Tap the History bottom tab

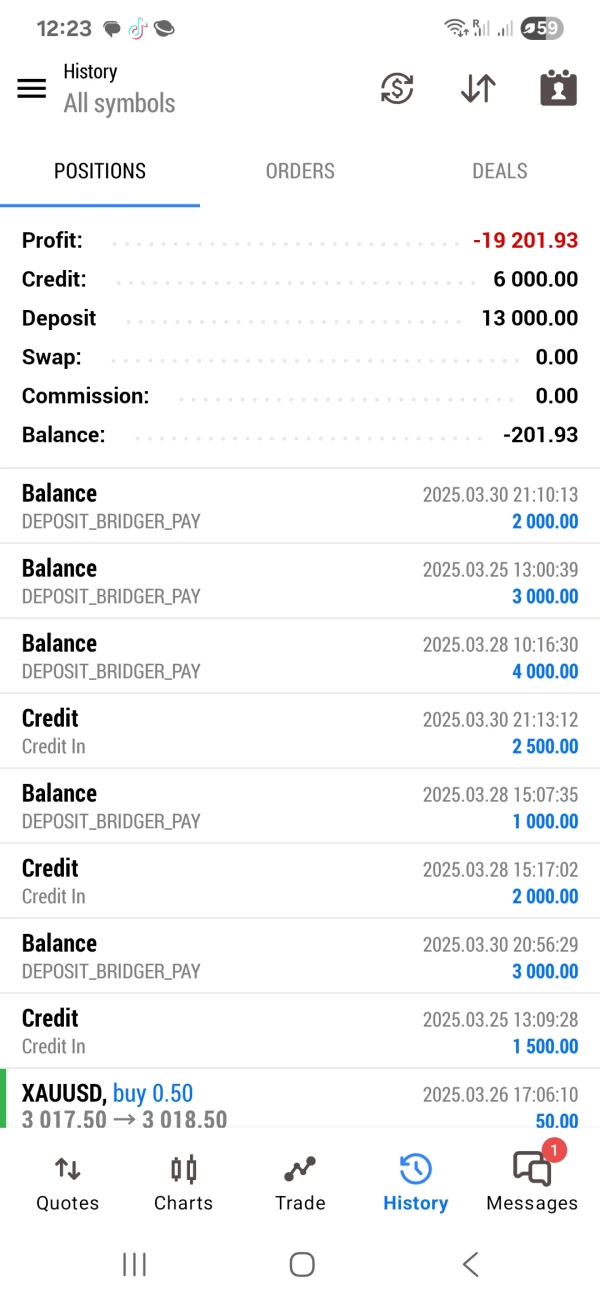[x=415, y=1182]
